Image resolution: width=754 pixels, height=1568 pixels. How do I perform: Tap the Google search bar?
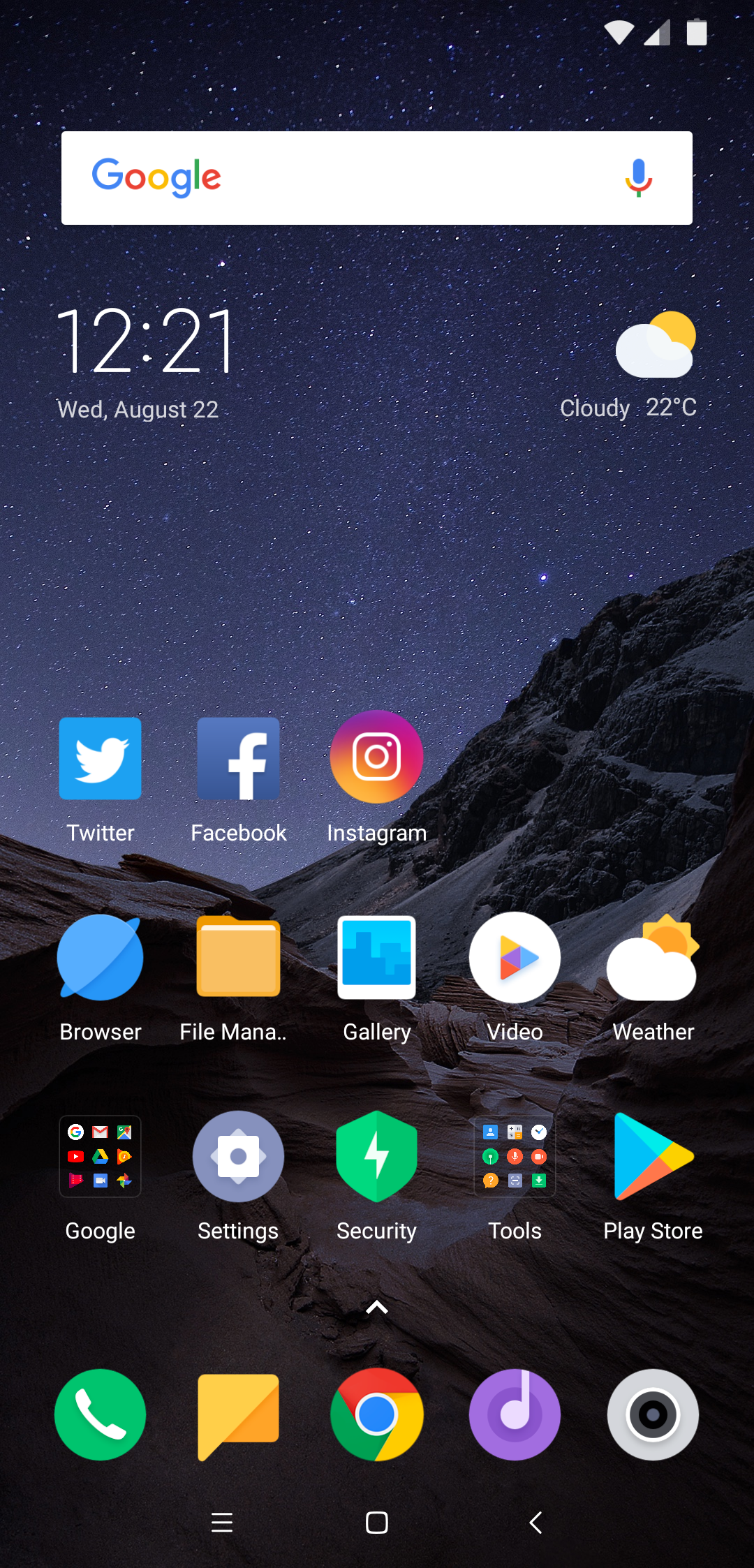tap(377, 178)
